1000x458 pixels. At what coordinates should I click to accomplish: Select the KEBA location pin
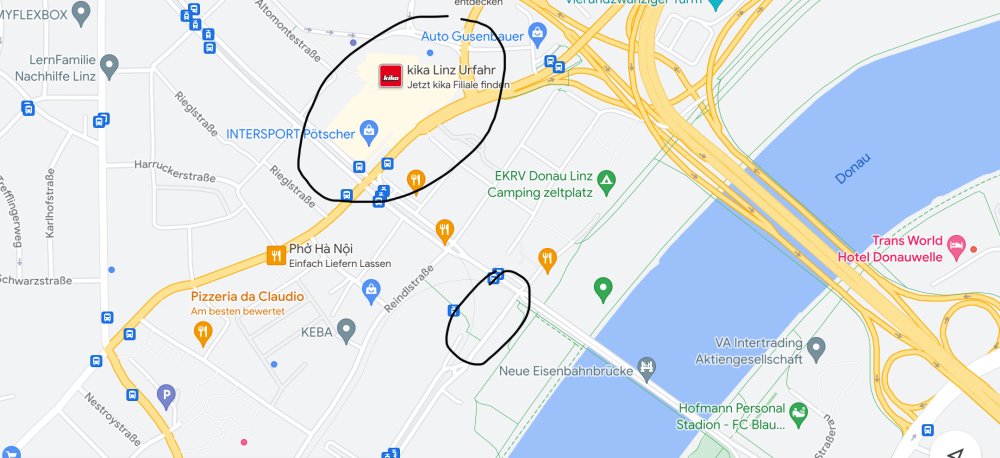click(x=346, y=328)
